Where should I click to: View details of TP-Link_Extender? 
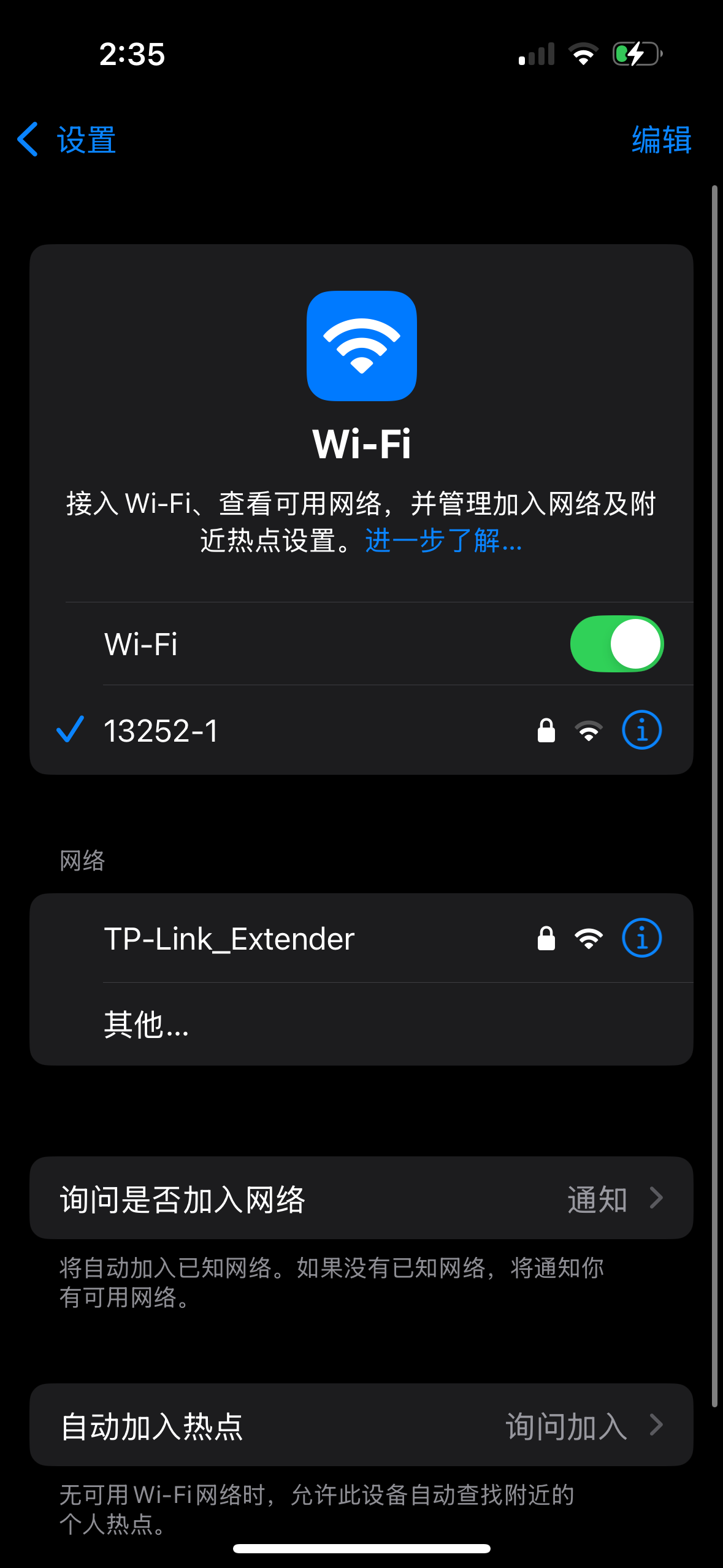(641, 939)
